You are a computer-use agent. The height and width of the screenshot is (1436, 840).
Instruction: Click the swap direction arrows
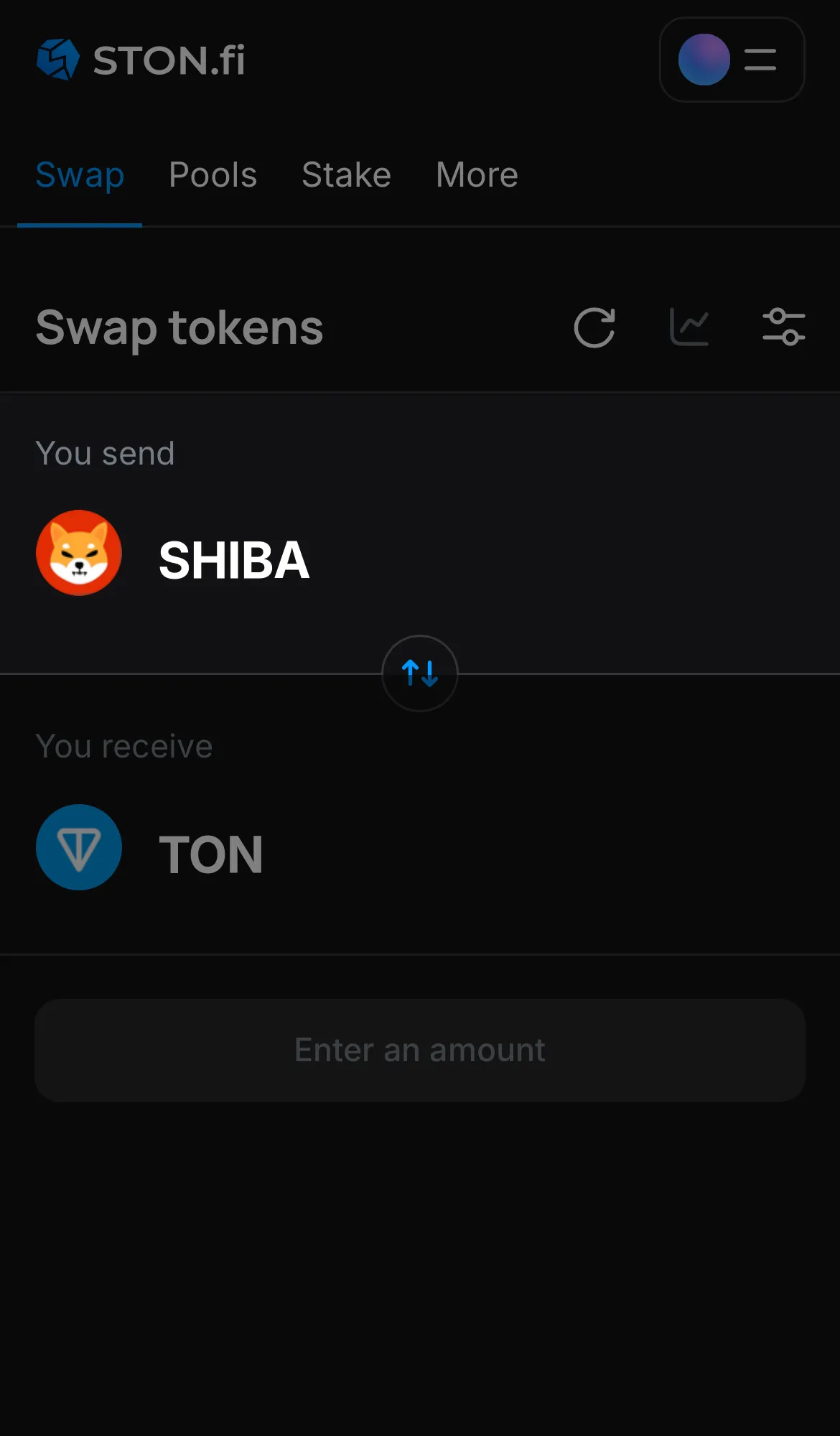[x=420, y=674]
